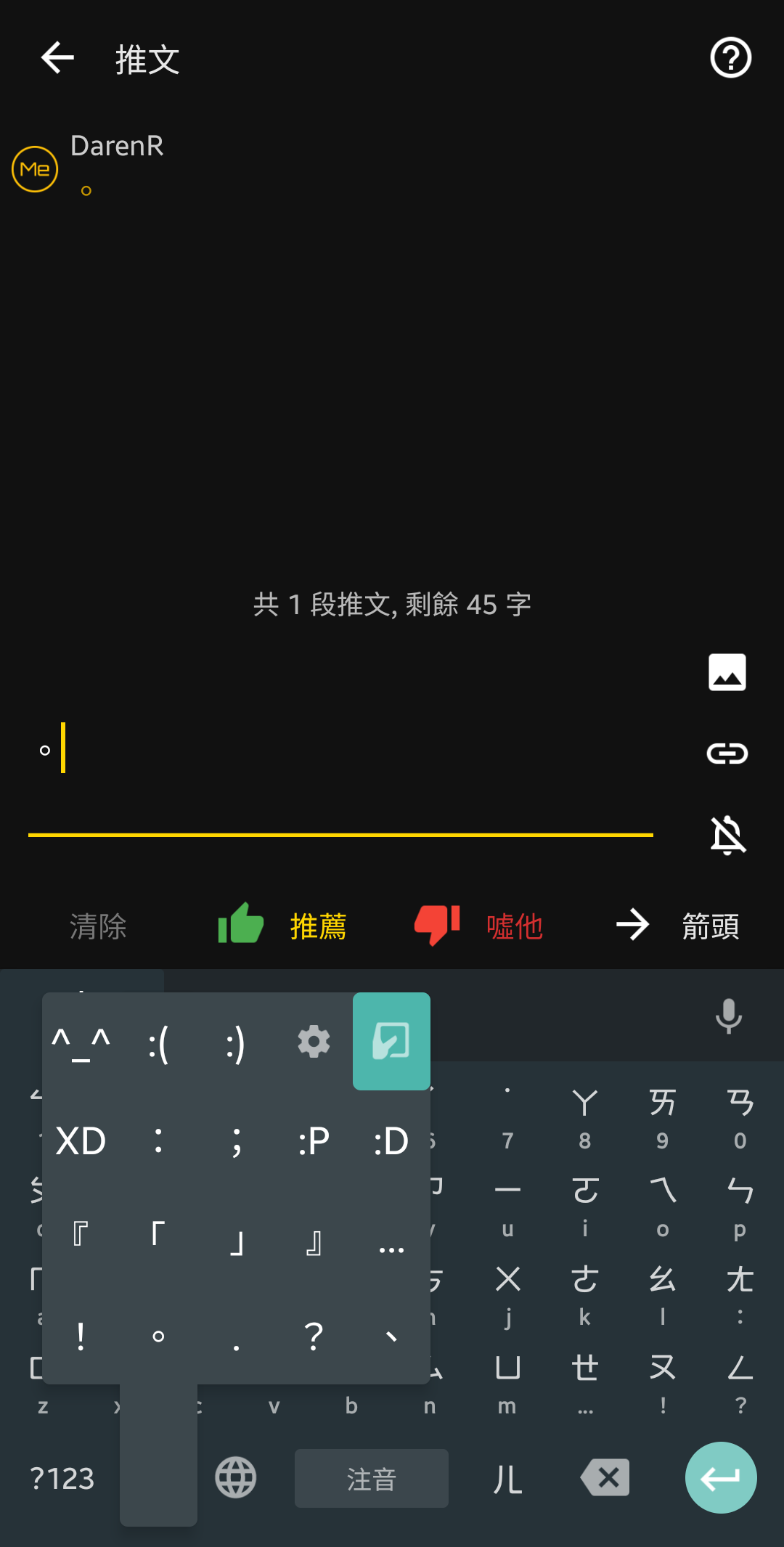Screen dimensions: 784x1547
Task: Select 推薦 thumbs-up option
Action: [283, 926]
